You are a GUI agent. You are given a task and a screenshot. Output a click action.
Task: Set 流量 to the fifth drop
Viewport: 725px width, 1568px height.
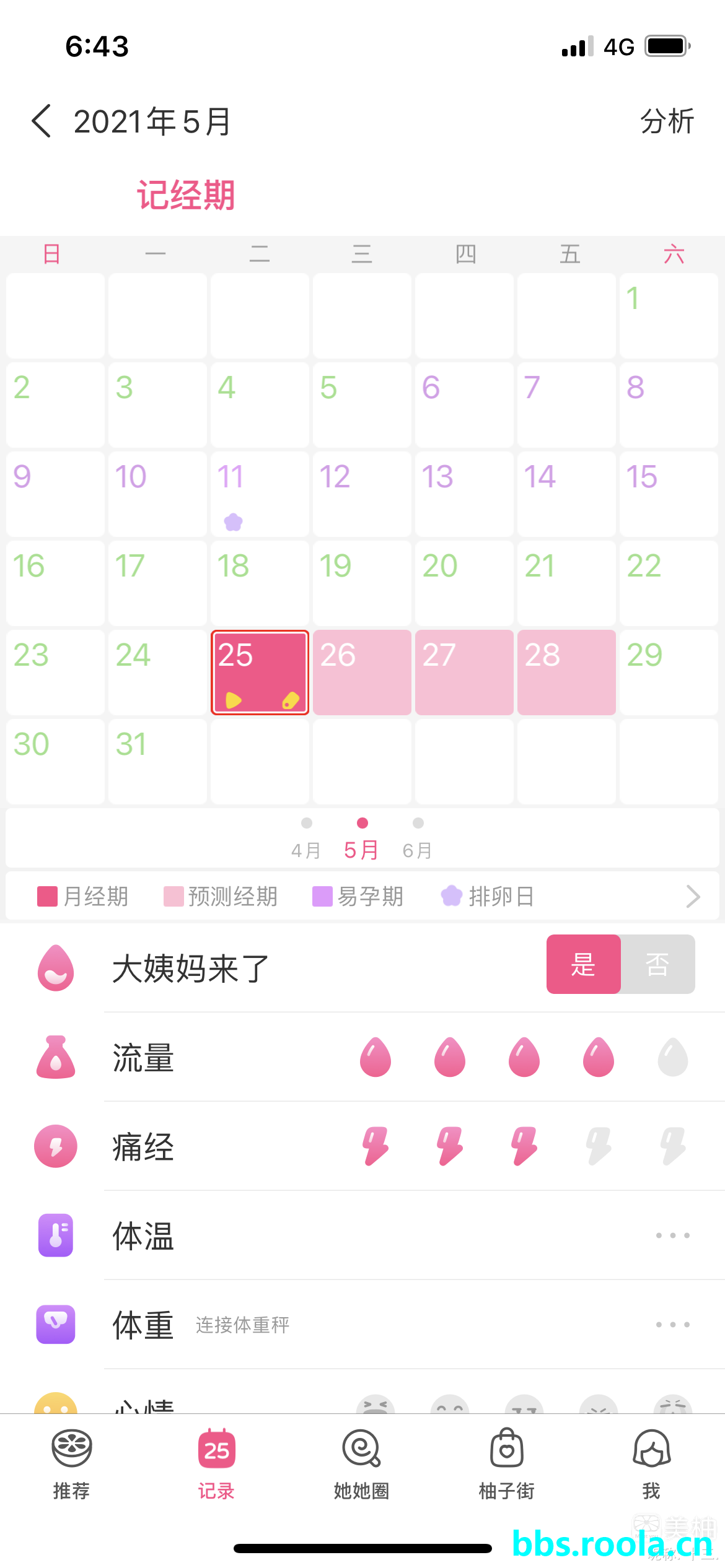[672, 1057]
